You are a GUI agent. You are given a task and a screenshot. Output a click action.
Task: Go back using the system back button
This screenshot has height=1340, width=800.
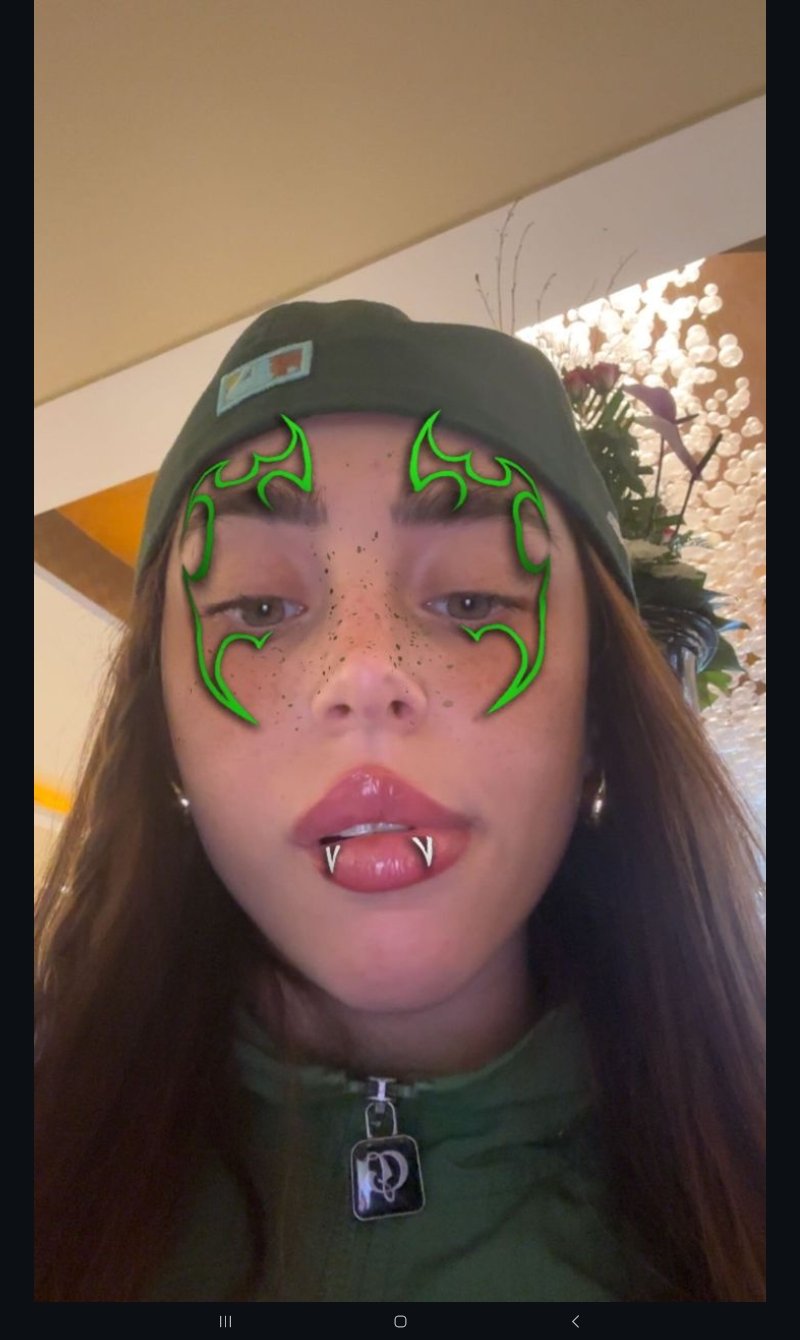(575, 1321)
